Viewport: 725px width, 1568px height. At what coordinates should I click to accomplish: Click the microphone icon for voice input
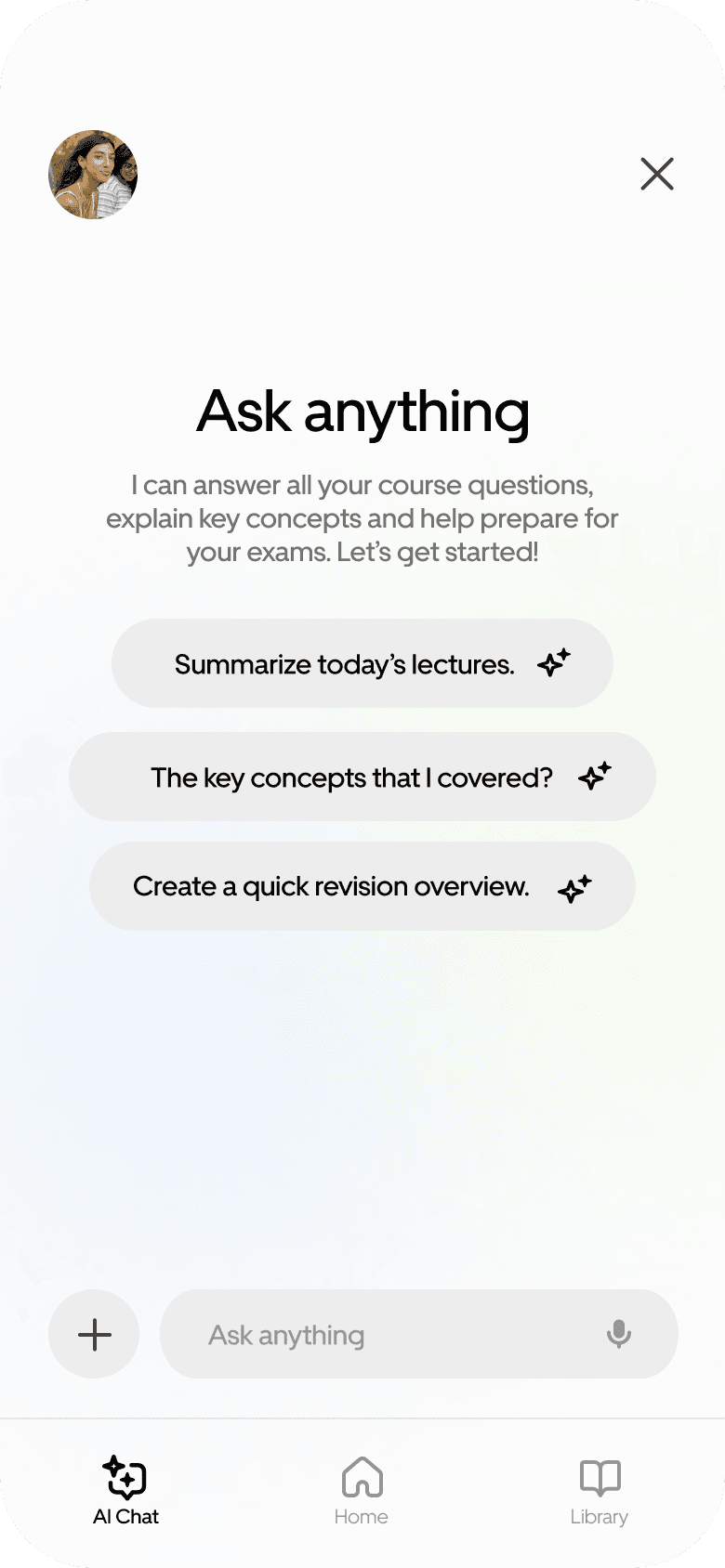click(618, 1334)
